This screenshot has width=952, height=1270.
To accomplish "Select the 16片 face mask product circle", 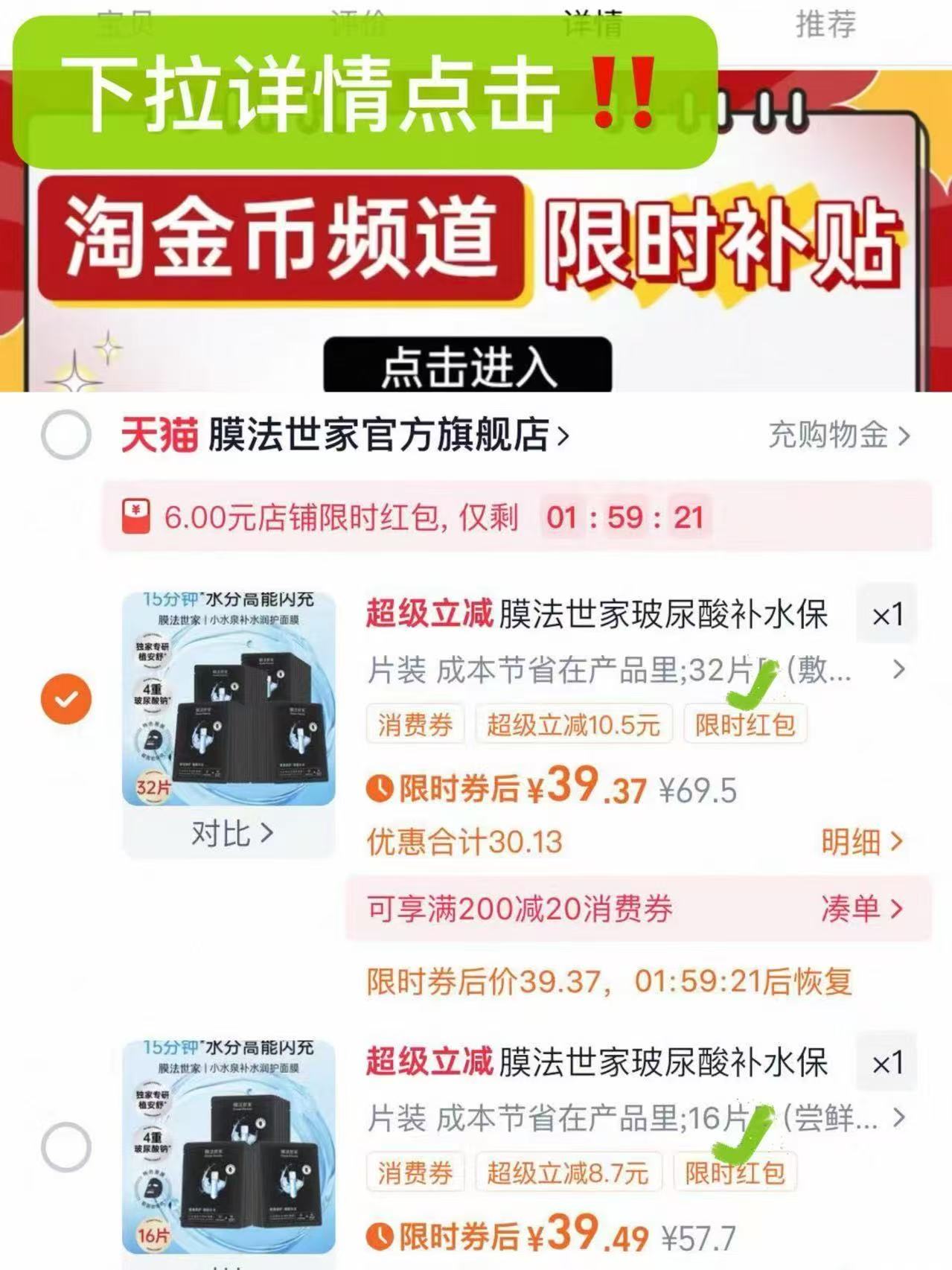I will pyautogui.click(x=67, y=1148).
